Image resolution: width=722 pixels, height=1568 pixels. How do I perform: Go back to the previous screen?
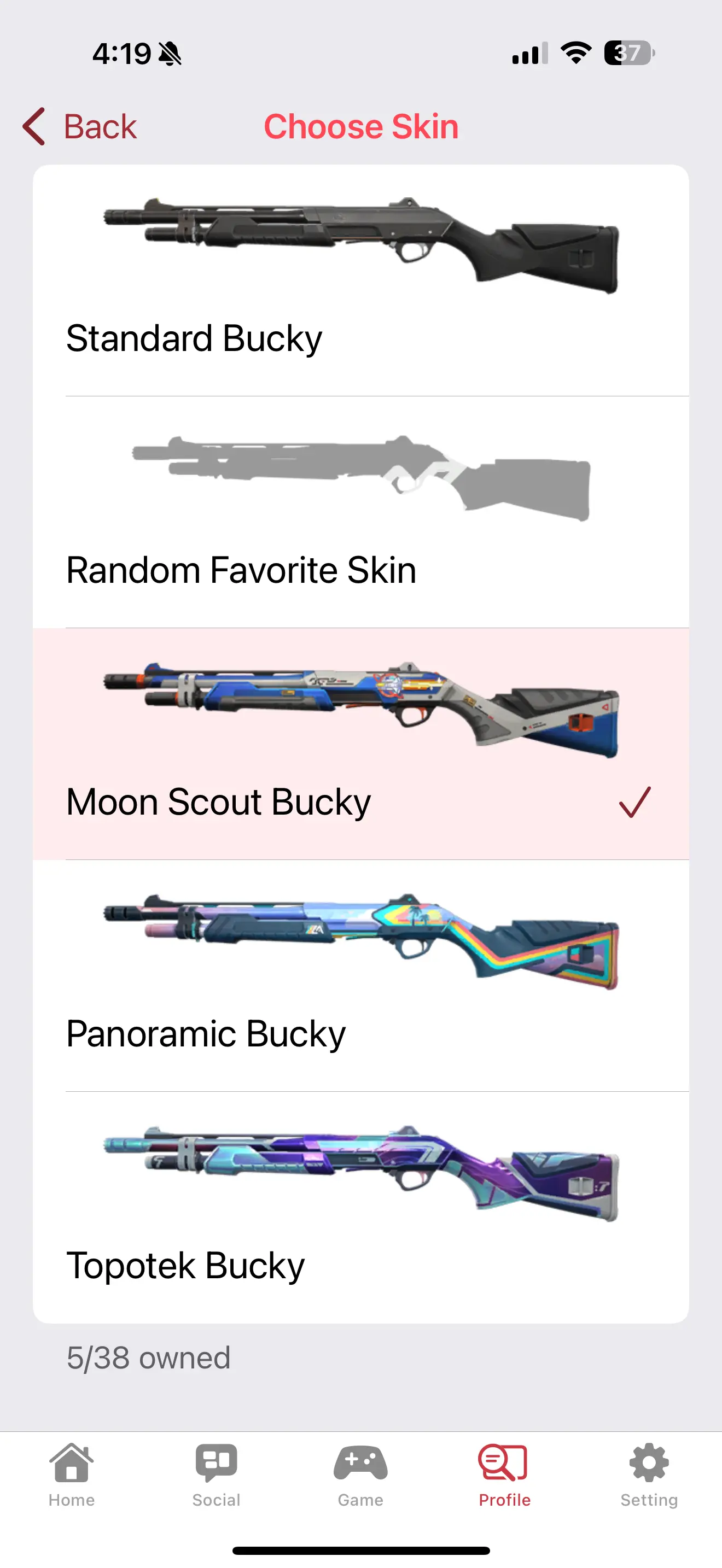coord(80,127)
